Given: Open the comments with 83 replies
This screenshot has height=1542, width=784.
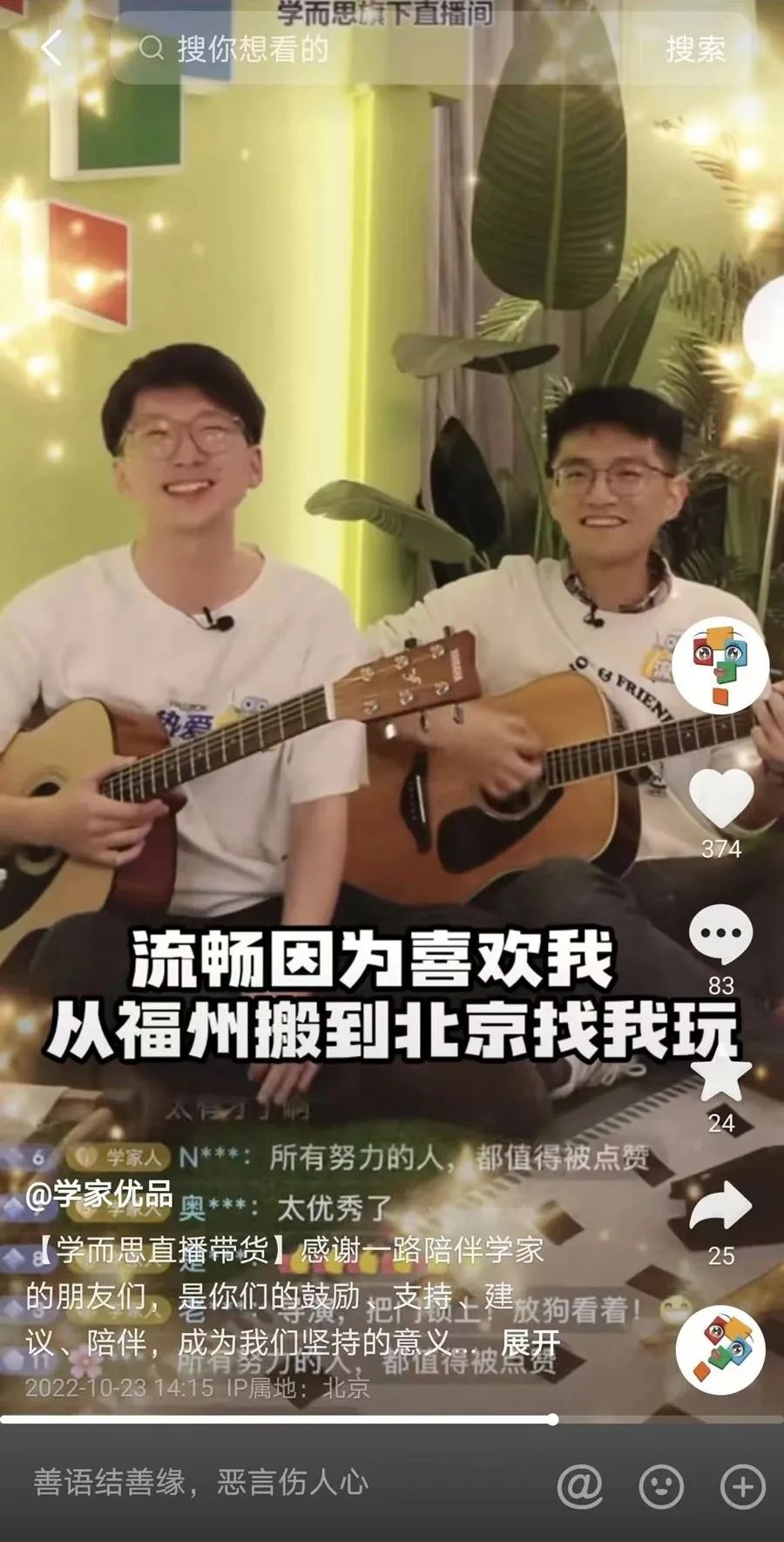Looking at the screenshot, I should tap(720, 935).
